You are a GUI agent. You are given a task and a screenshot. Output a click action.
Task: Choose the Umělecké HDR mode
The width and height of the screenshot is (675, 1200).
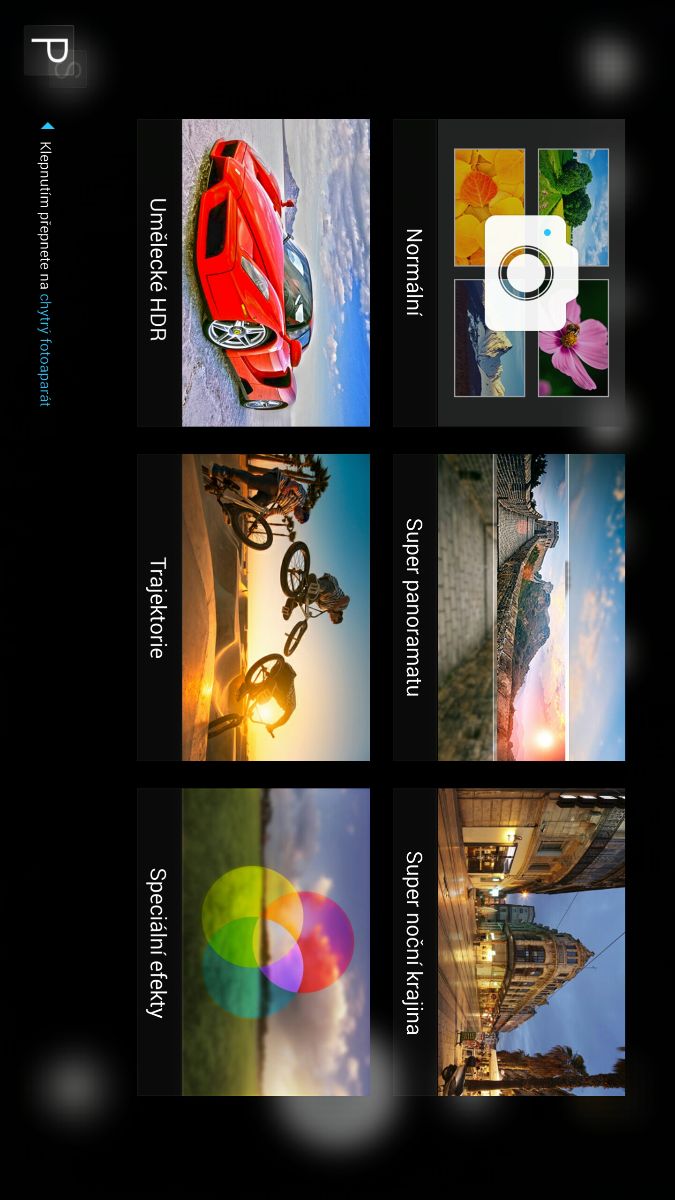click(x=254, y=273)
